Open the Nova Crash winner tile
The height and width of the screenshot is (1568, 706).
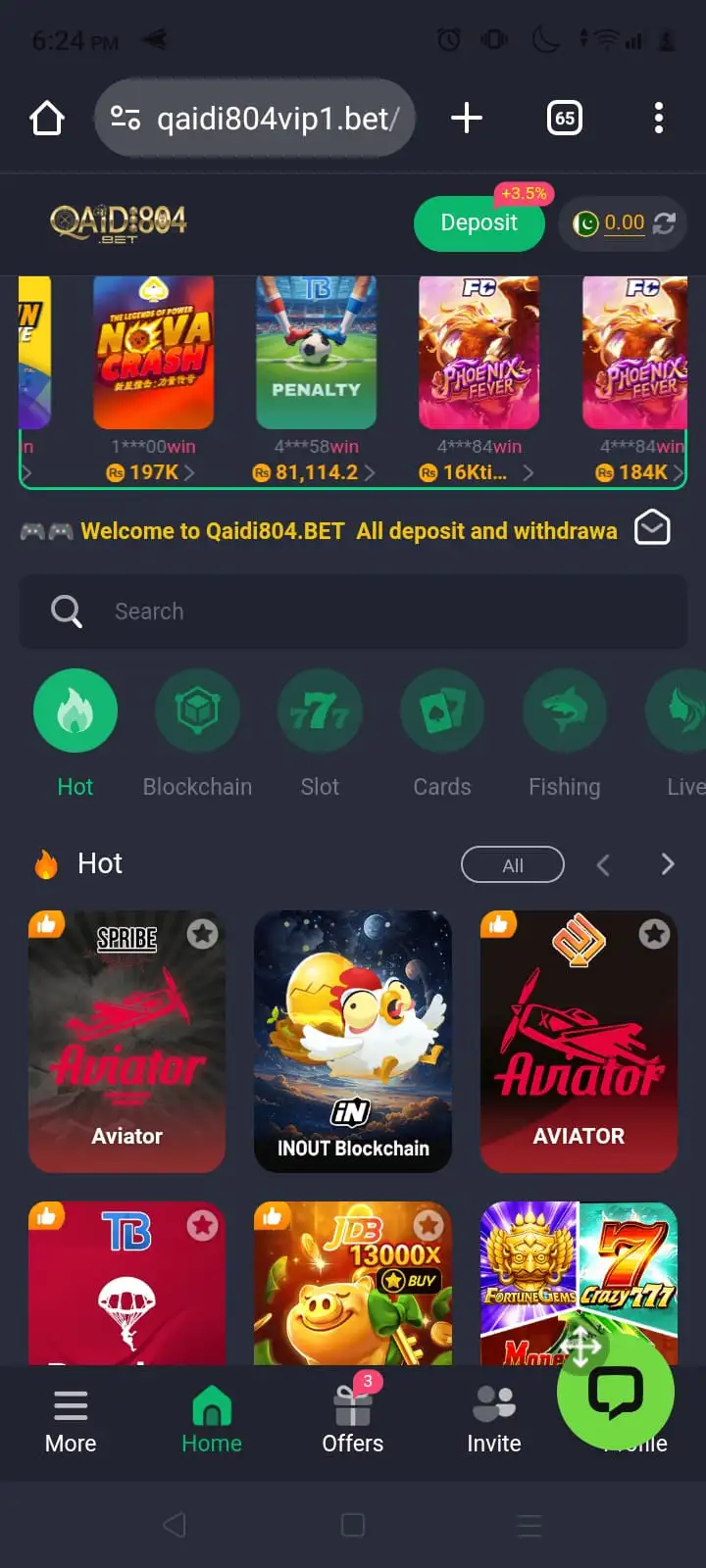pos(153,353)
